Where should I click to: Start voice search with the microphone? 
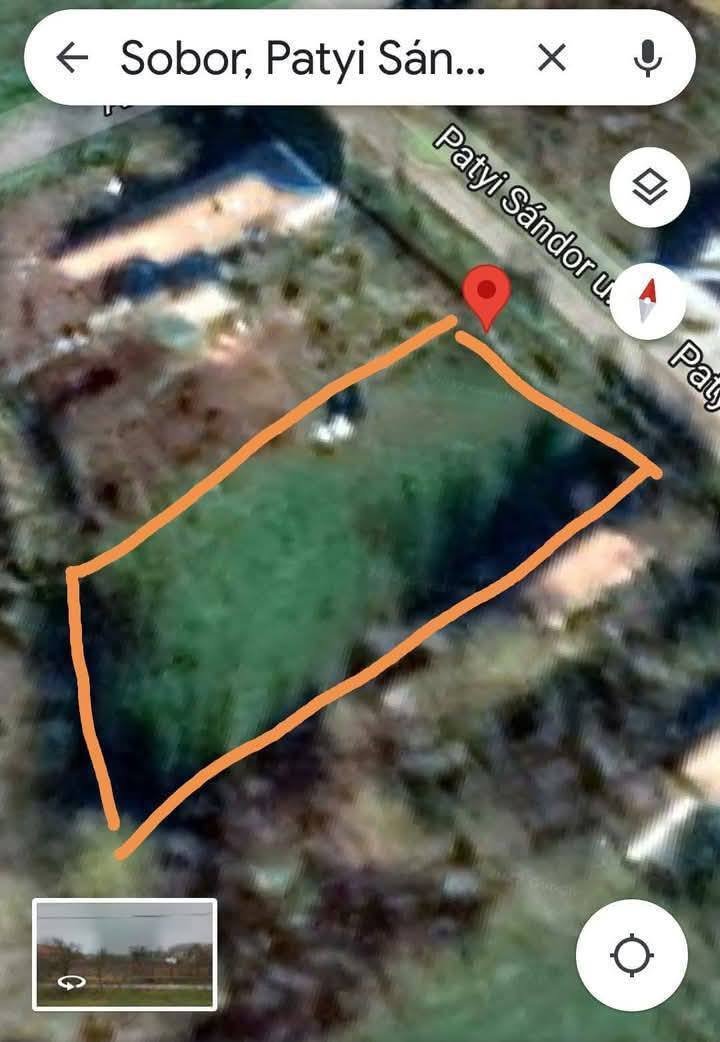point(648,59)
